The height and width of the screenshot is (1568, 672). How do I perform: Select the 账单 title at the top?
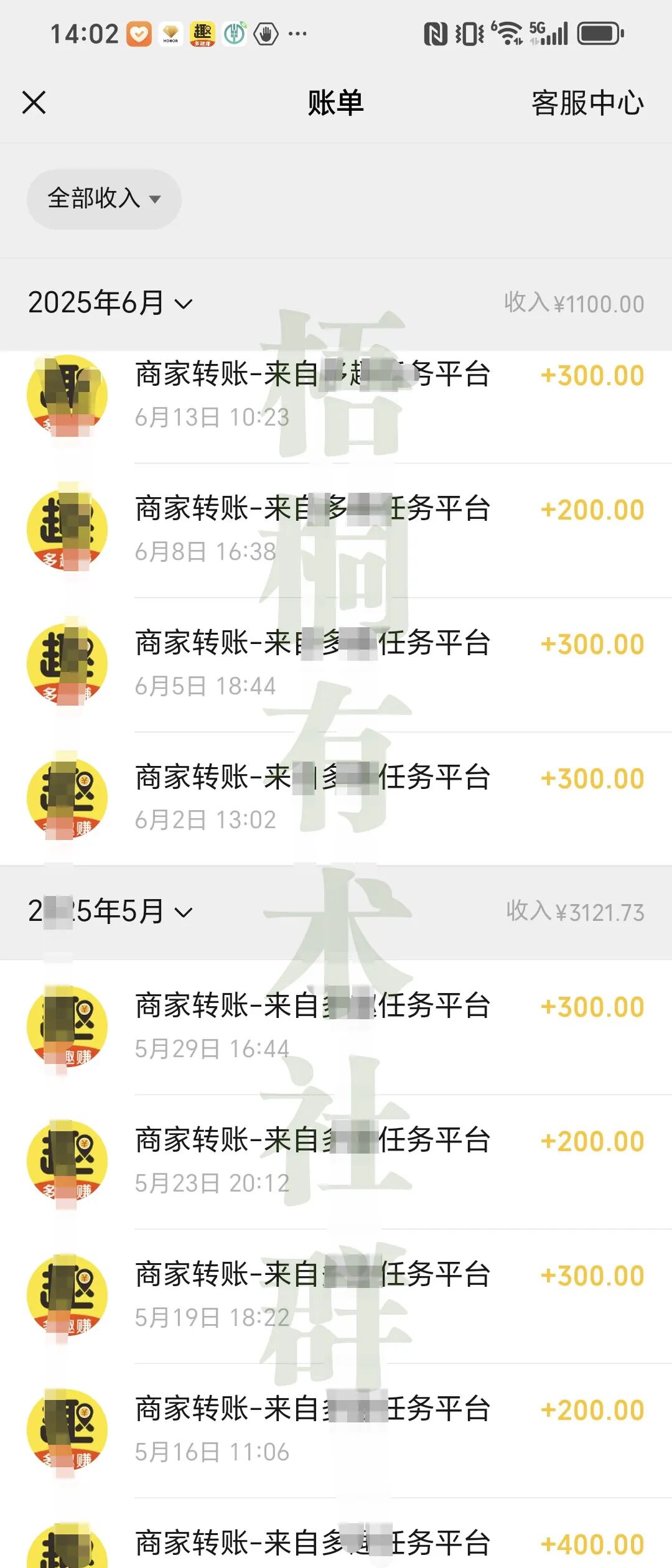pyautogui.click(x=336, y=103)
